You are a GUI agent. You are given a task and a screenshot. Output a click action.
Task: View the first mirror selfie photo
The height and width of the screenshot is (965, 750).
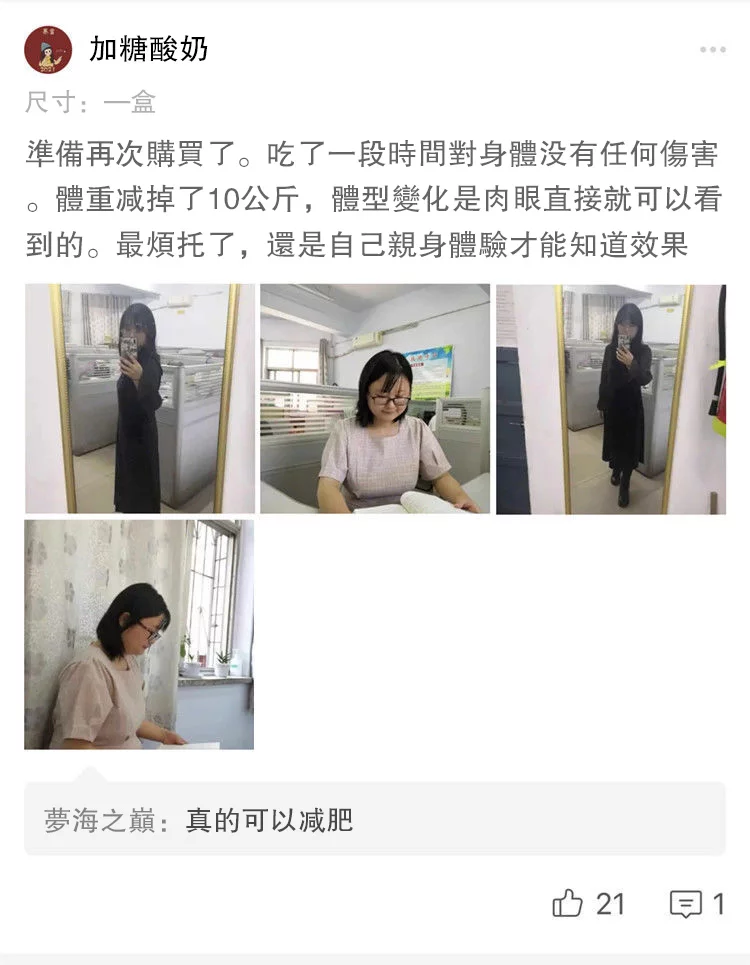[x=140, y=398]
